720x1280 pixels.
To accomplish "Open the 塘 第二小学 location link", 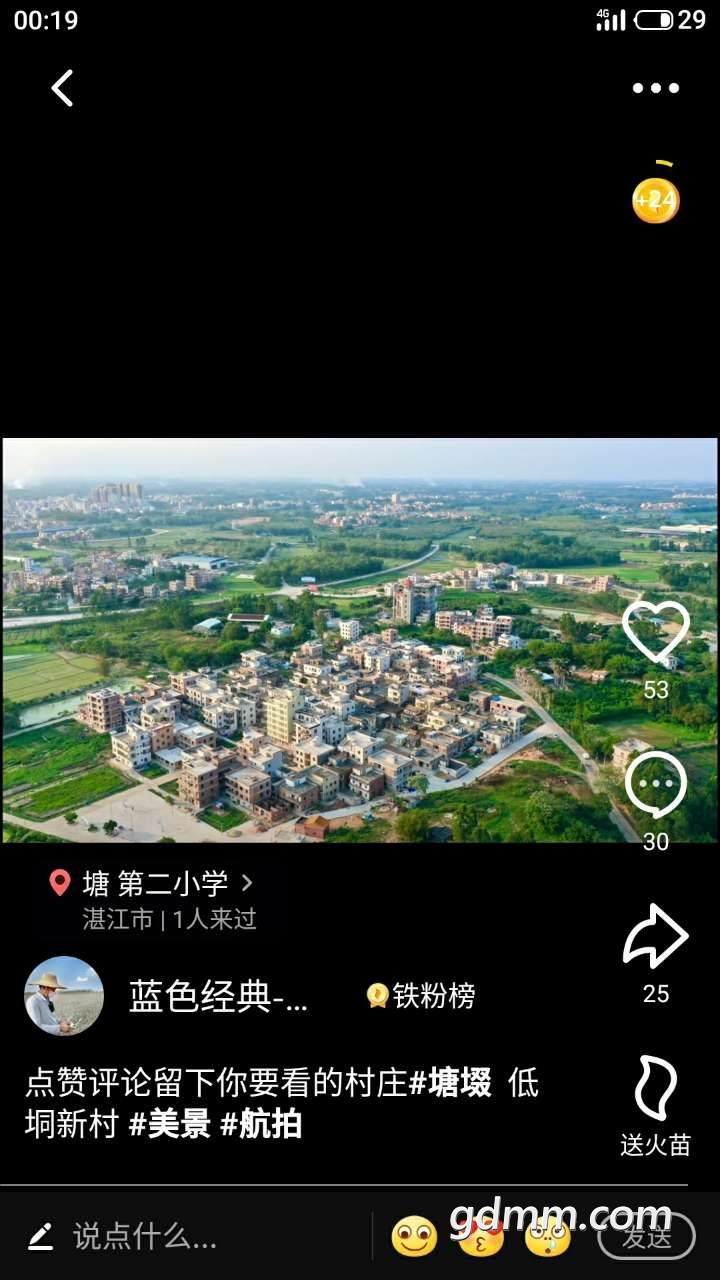I will (x=166, y=883).
